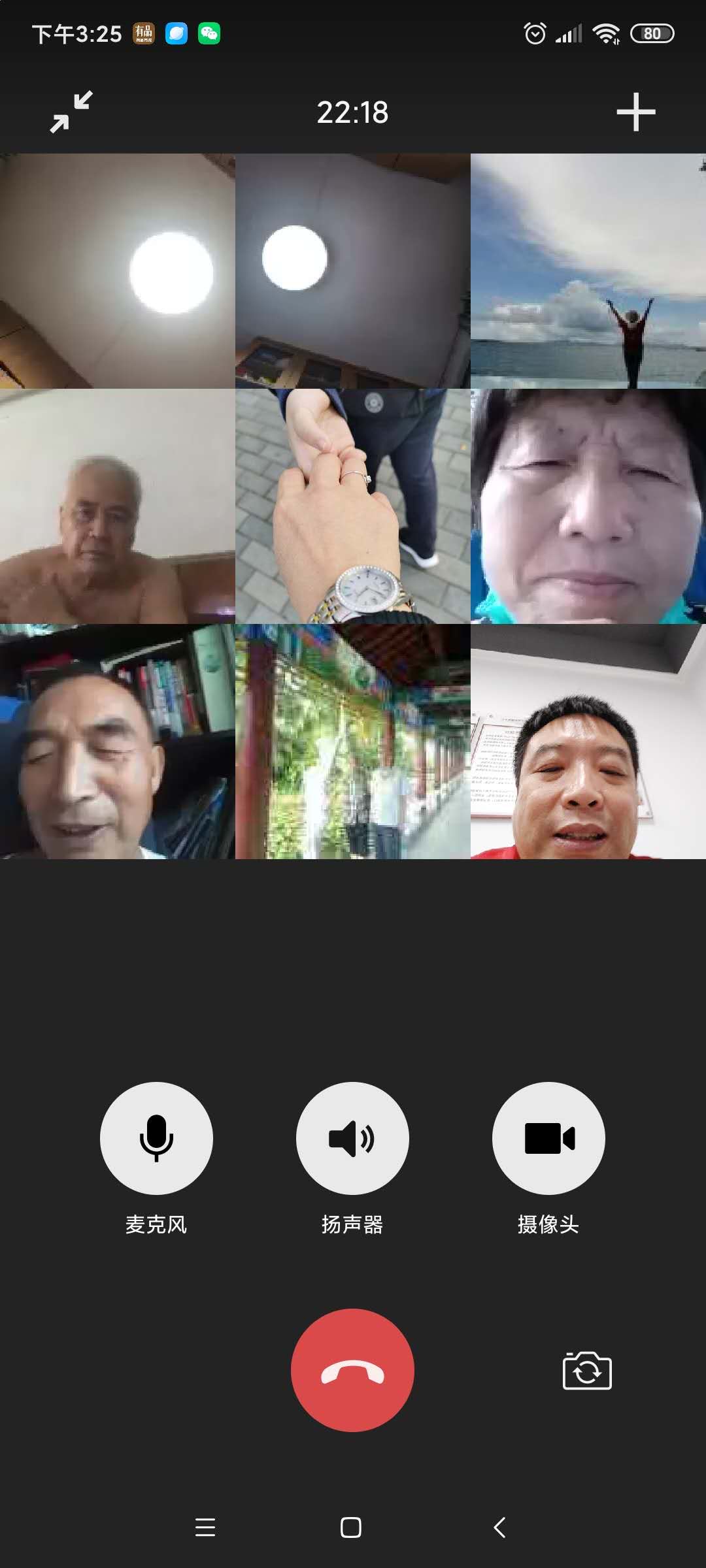Flip between front and rear camera
The image size is (706, 1568).
(586, 1371)
